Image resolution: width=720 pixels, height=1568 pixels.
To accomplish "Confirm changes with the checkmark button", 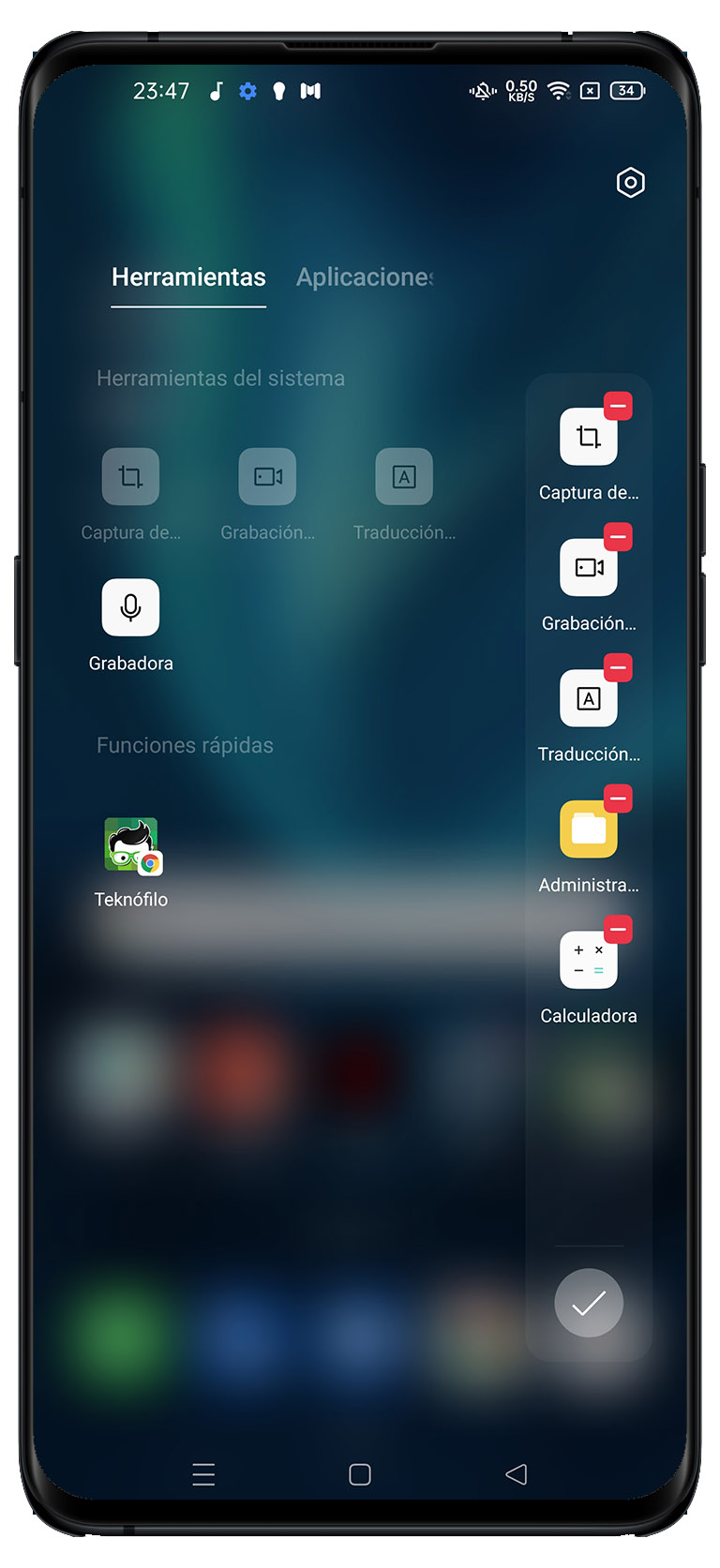I will click(x=589, y=1303).
